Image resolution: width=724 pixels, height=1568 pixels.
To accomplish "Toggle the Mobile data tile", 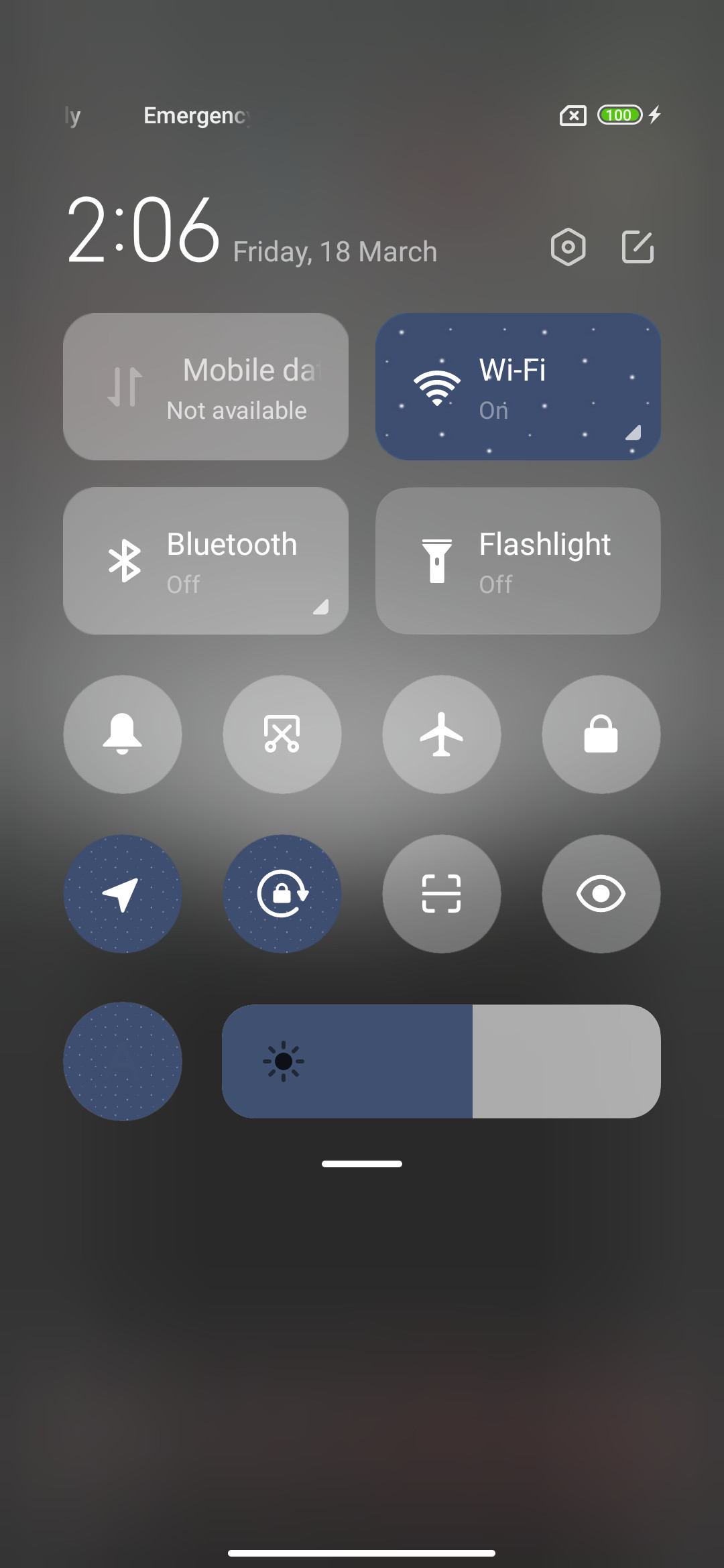I will click(206, 387).
